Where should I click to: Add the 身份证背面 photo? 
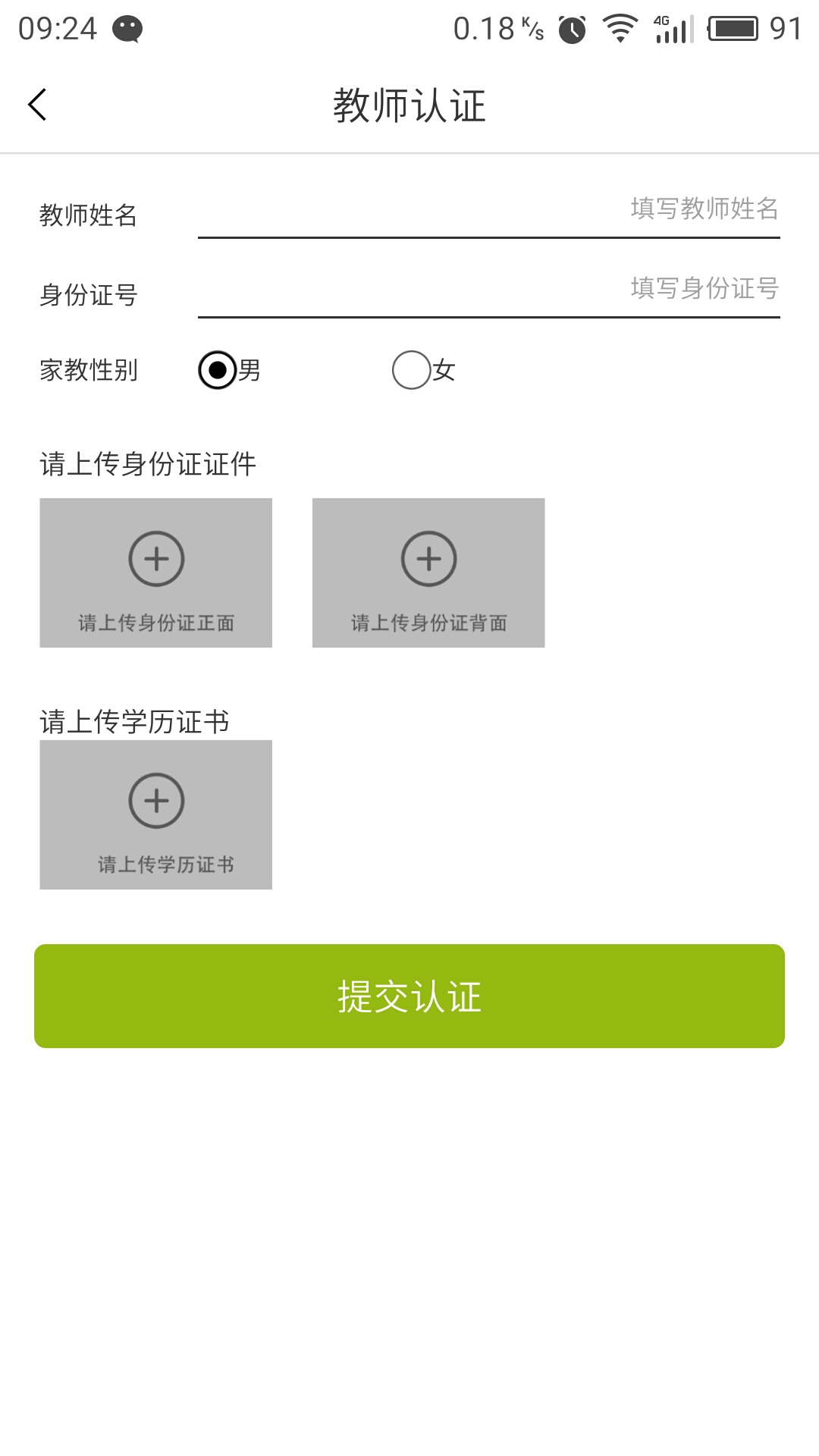428,573
